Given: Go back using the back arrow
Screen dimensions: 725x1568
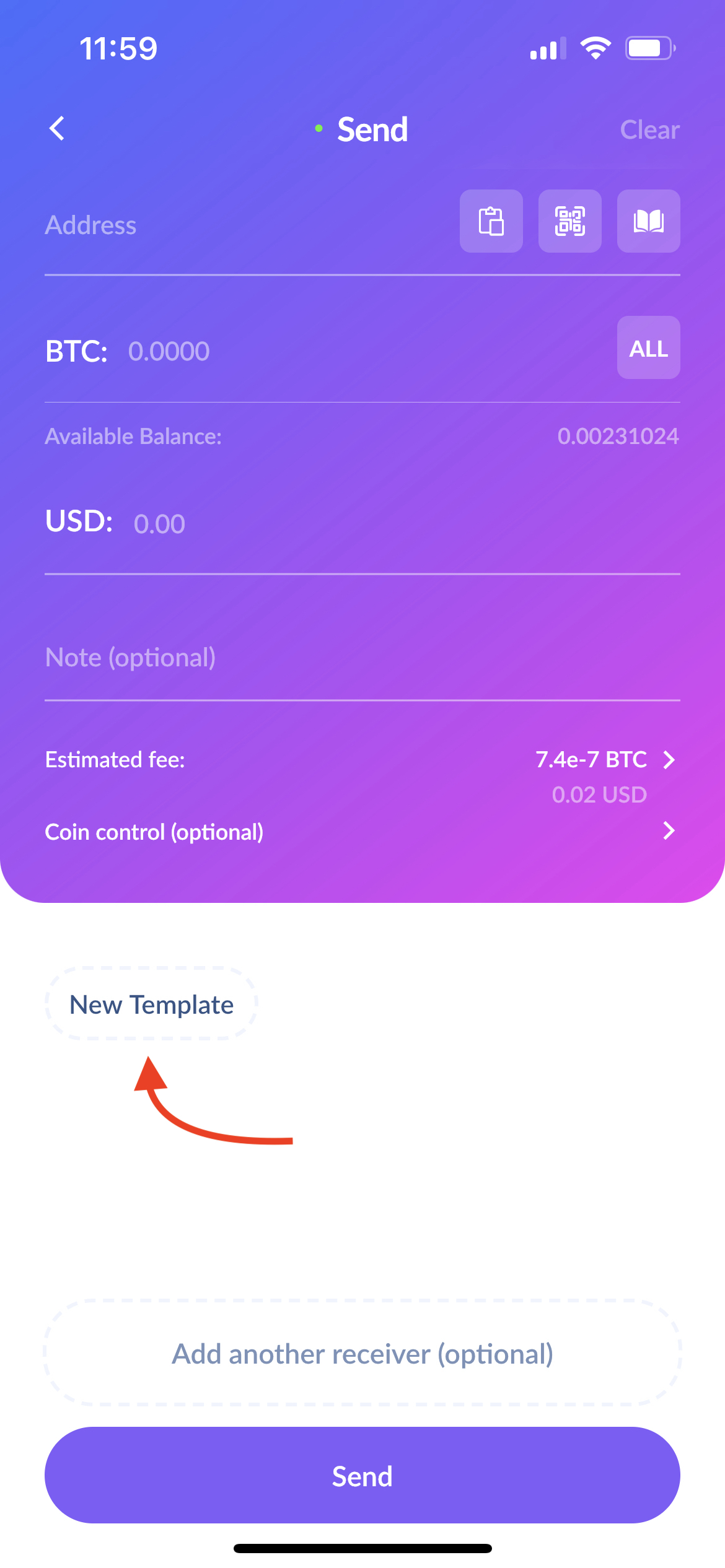Looking at the screenshot, I should pyautogui.click(x=57, y=129).
